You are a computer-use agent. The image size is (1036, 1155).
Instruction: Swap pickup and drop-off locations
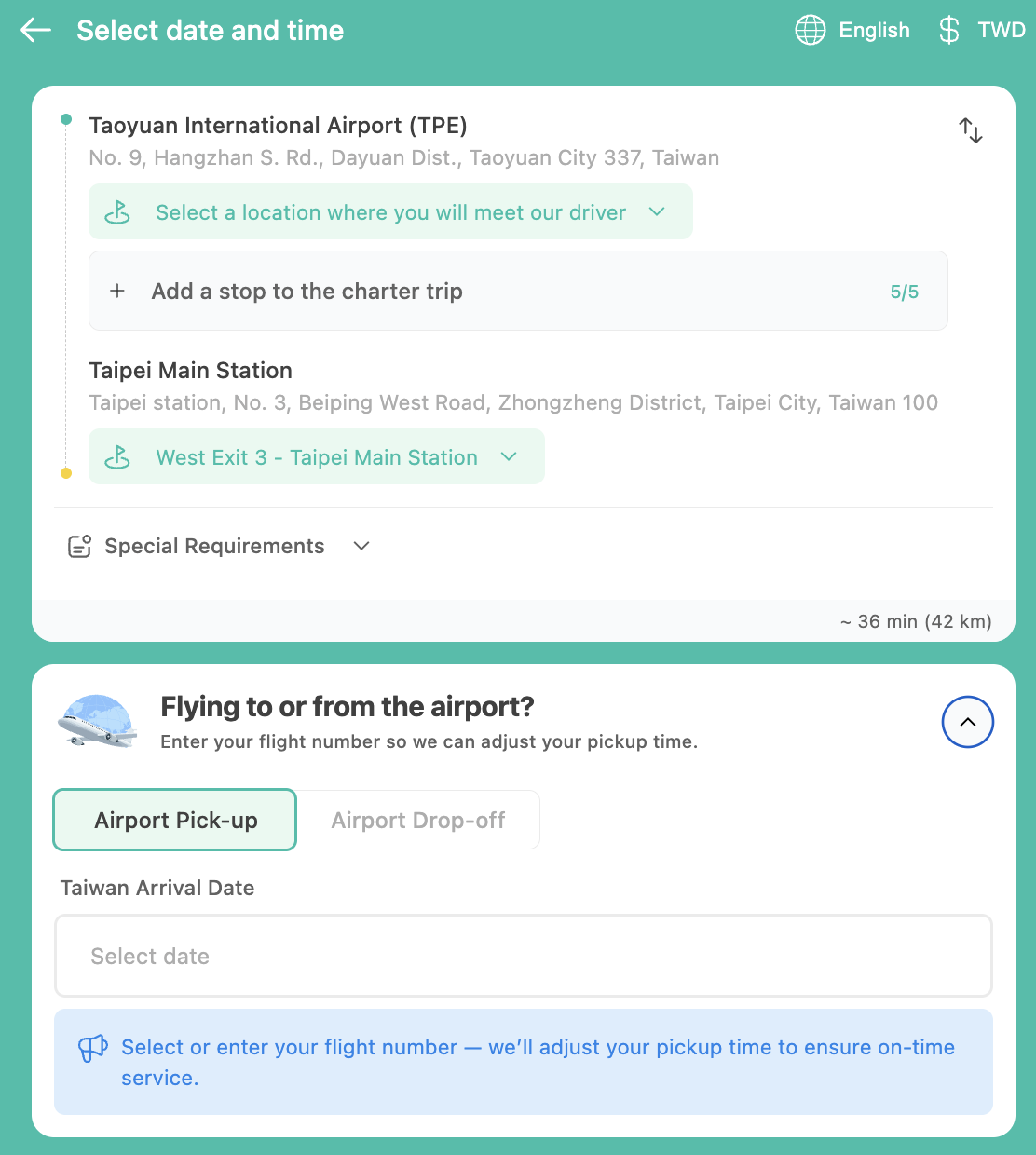click(971, 130)
